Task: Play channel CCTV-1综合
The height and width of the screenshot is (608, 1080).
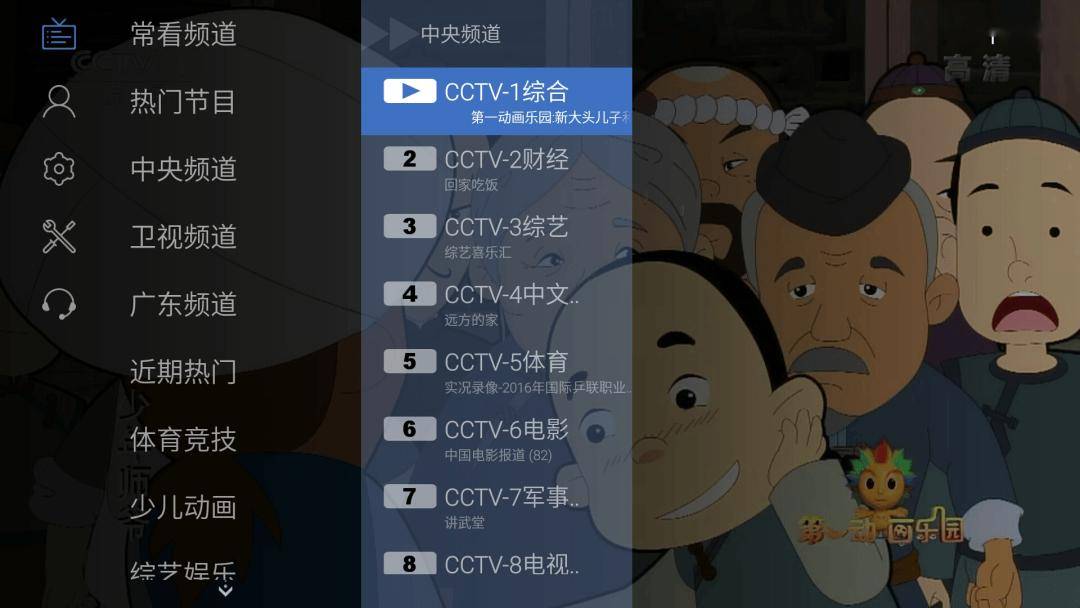Action: click(497, 101)
